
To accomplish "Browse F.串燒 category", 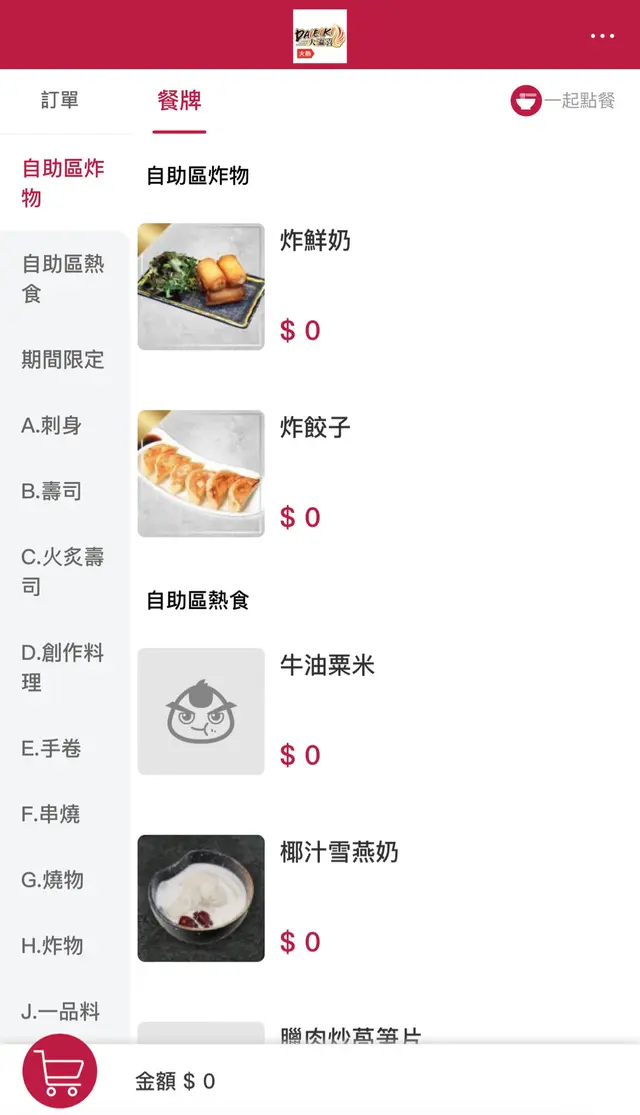I will pyautogui.click(x=51, y=815).
